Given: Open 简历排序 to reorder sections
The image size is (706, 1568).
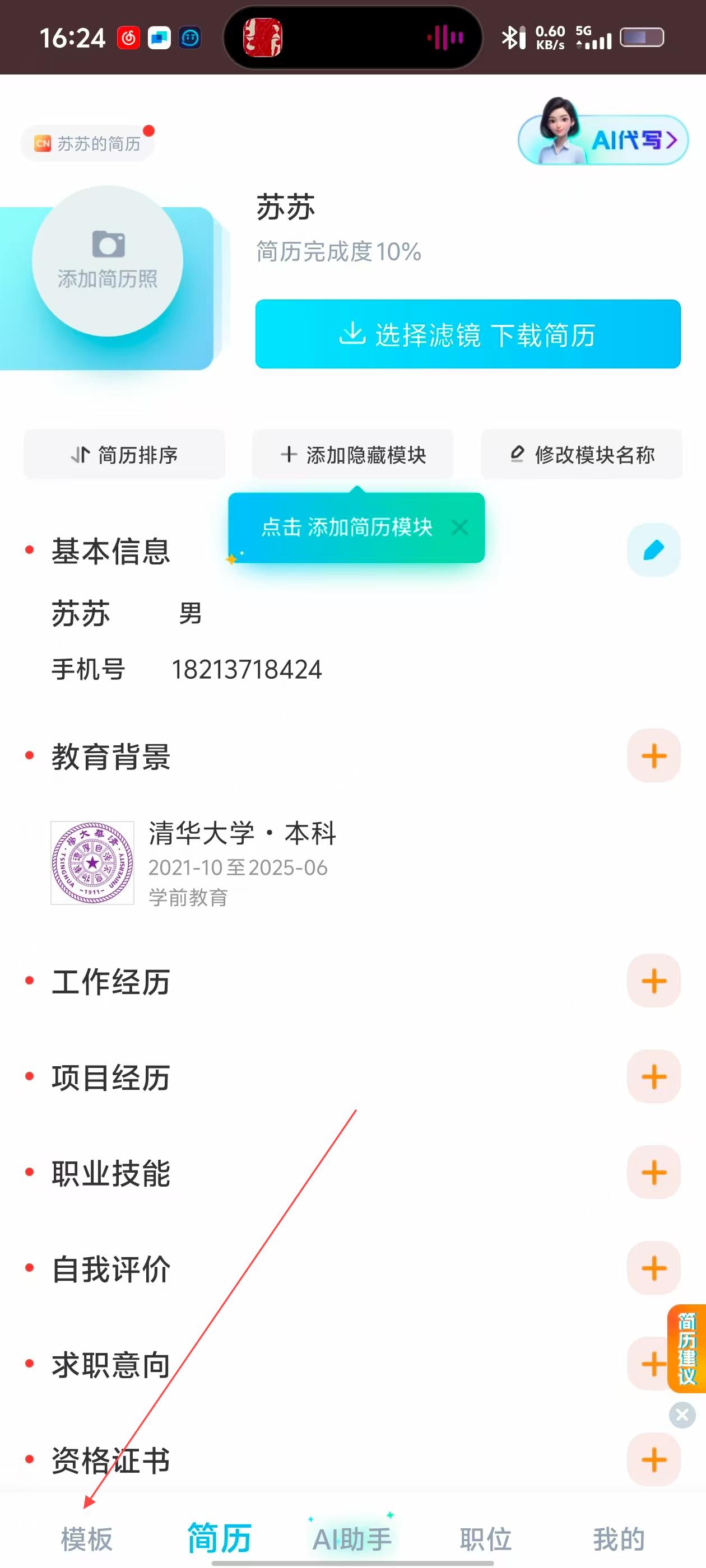Looking at the screenshot, I should tap(124, 455).
